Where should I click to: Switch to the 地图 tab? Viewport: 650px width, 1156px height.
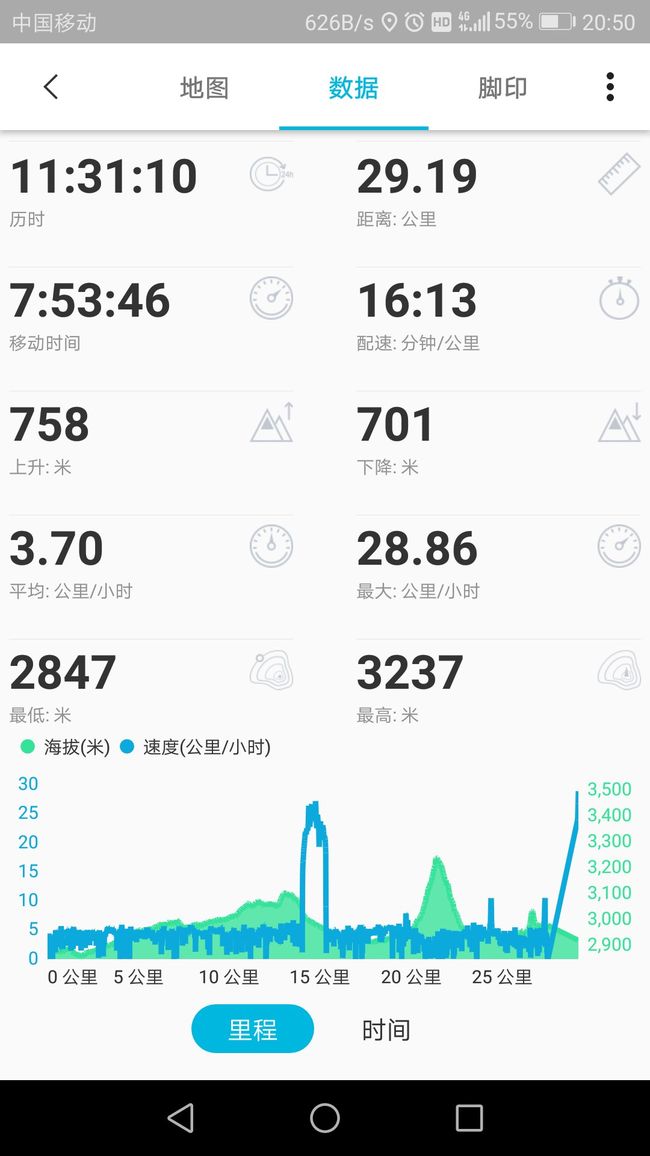204,88
